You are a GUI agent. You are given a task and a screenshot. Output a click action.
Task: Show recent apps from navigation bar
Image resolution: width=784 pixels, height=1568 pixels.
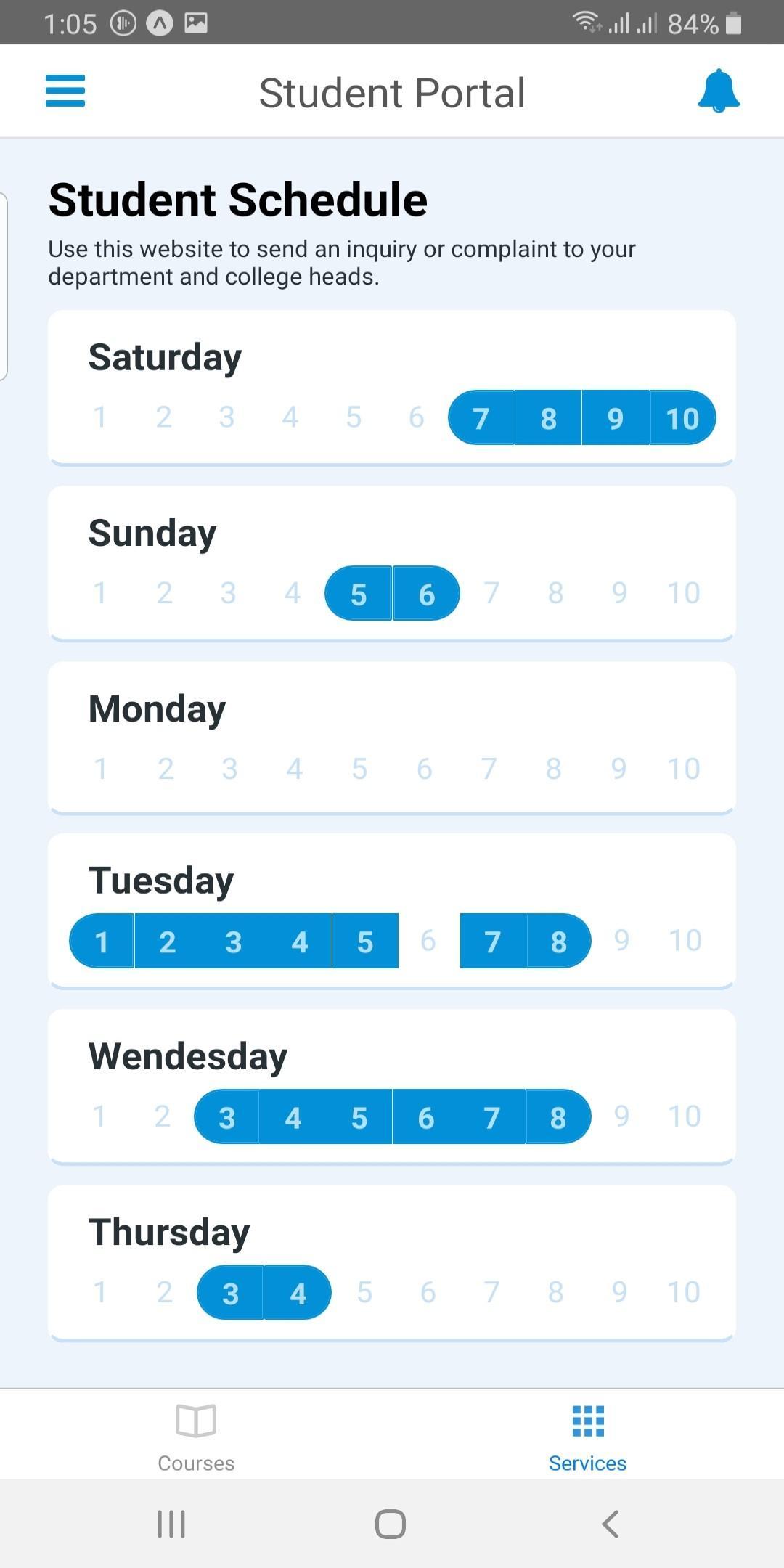click(171, 1524)
